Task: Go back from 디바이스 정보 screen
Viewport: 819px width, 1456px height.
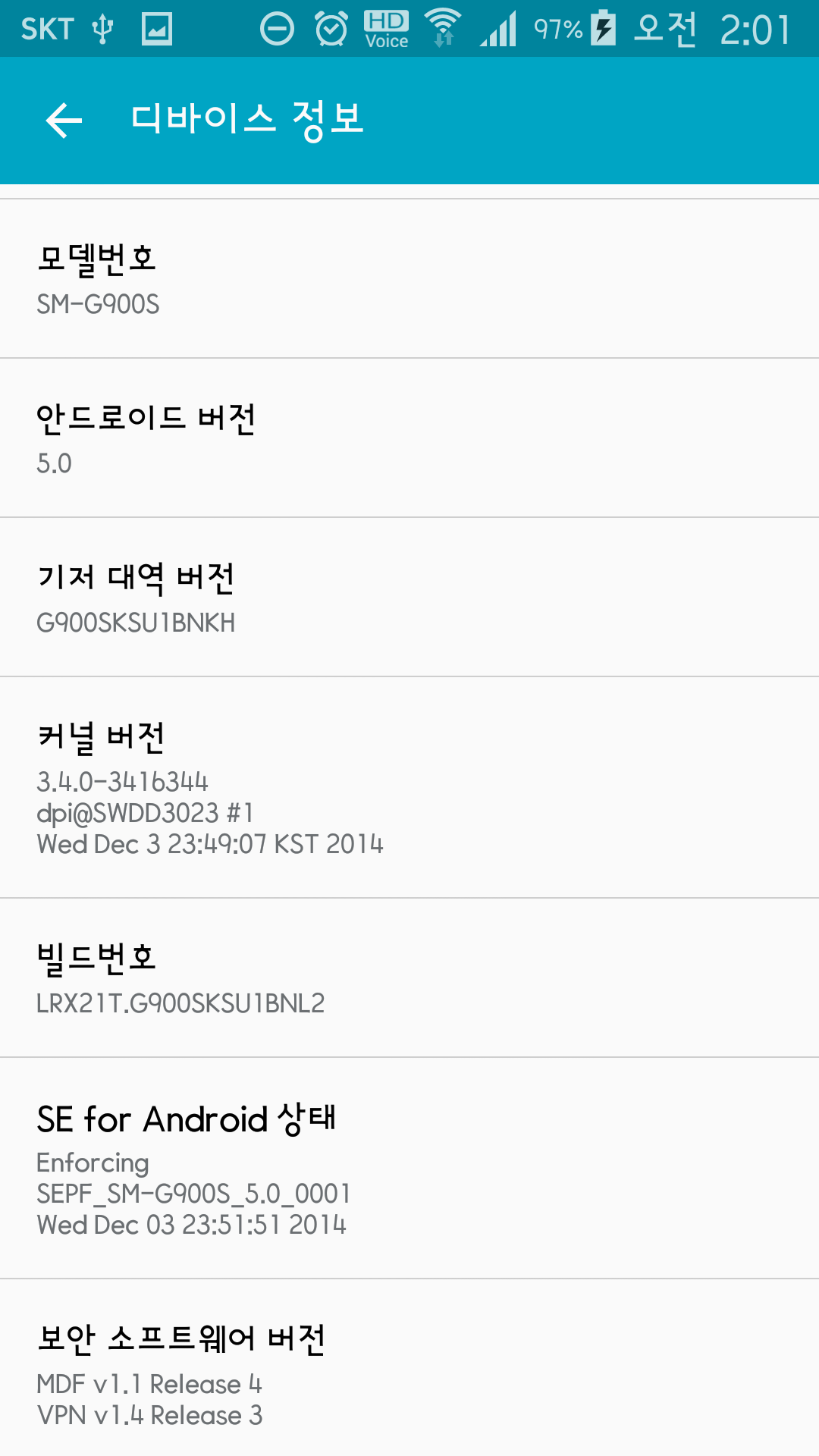Action: click(64, 121)
